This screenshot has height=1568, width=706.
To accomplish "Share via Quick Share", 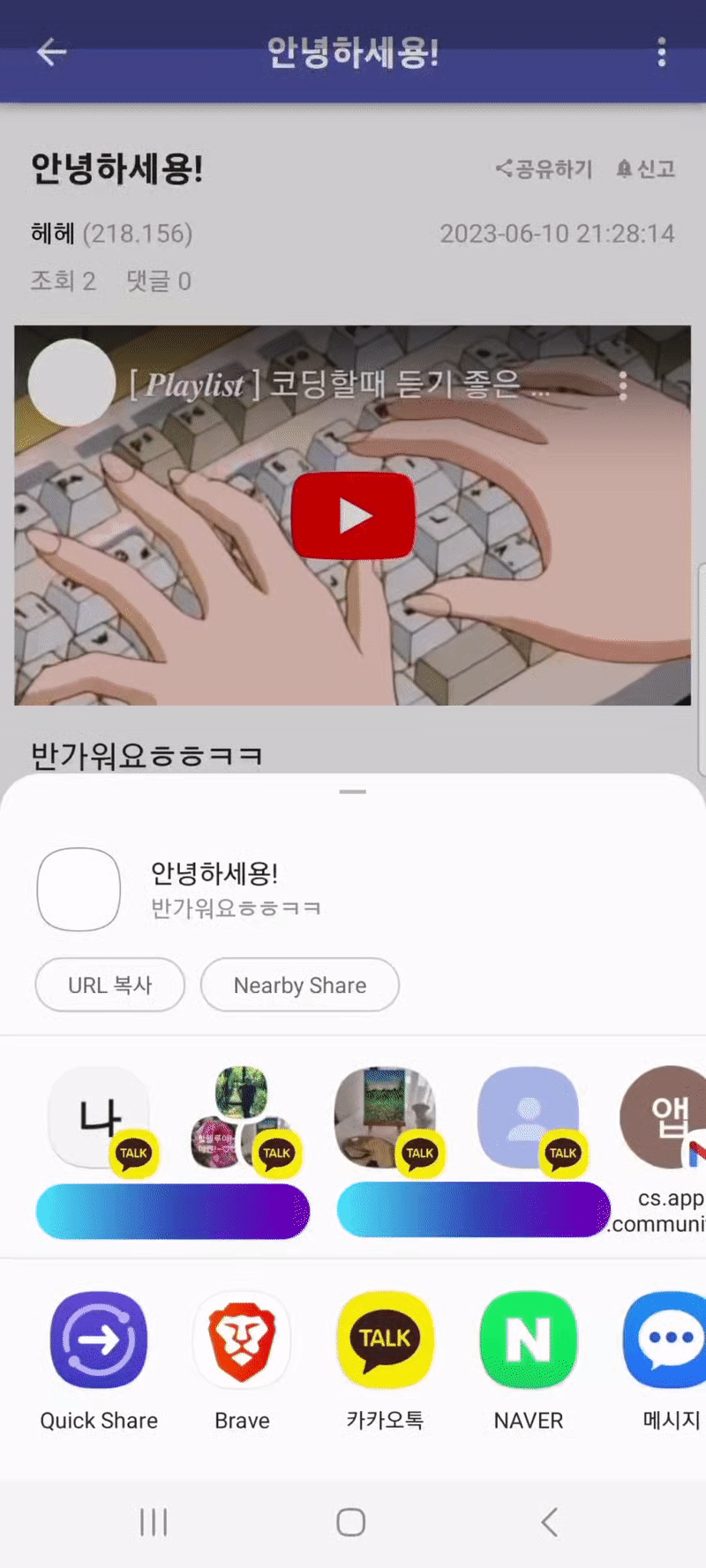I will pyautogui.click(x=99, y=1340).
